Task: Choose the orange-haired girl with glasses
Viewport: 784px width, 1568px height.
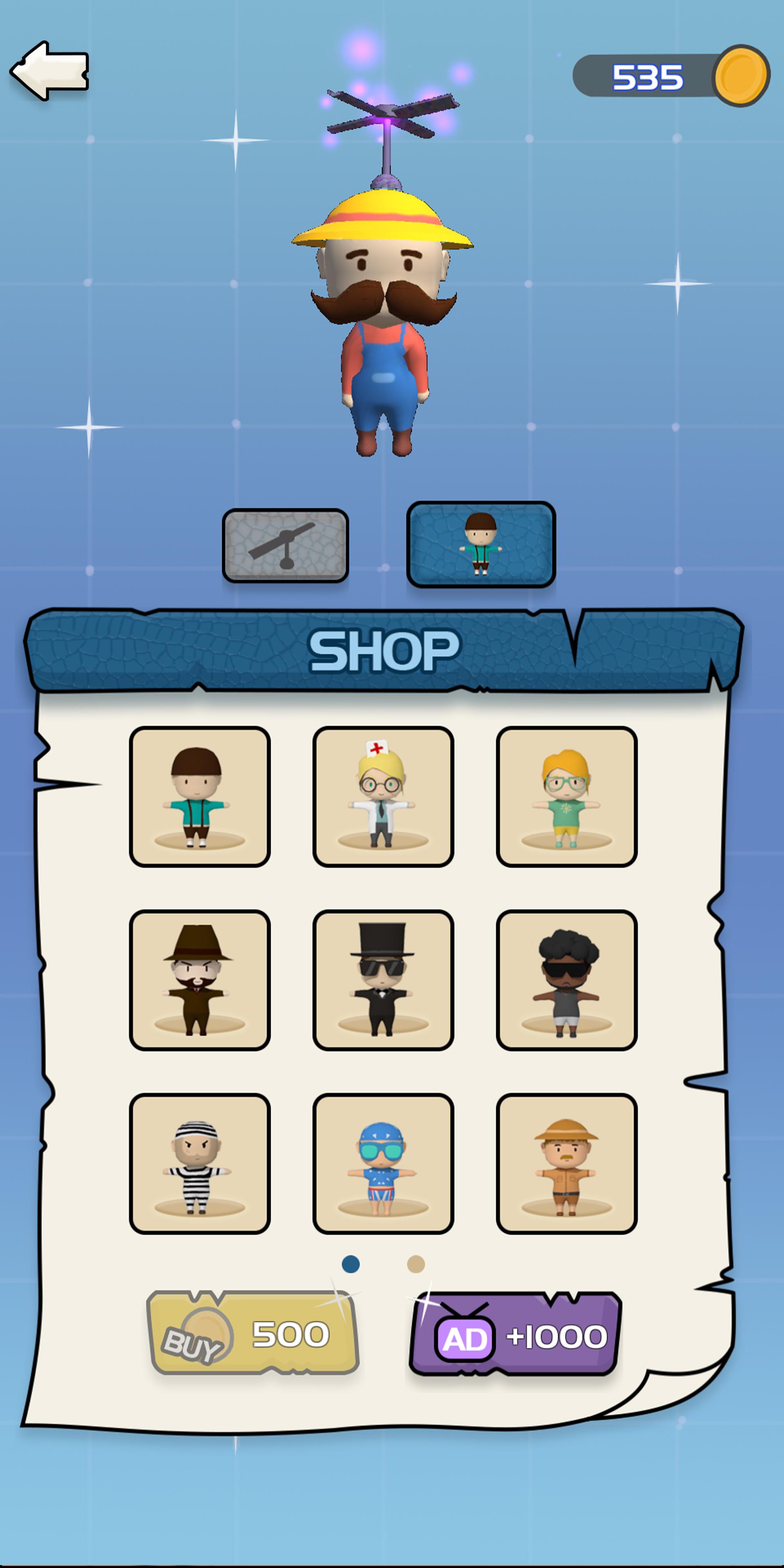Action: pos(566,796)
